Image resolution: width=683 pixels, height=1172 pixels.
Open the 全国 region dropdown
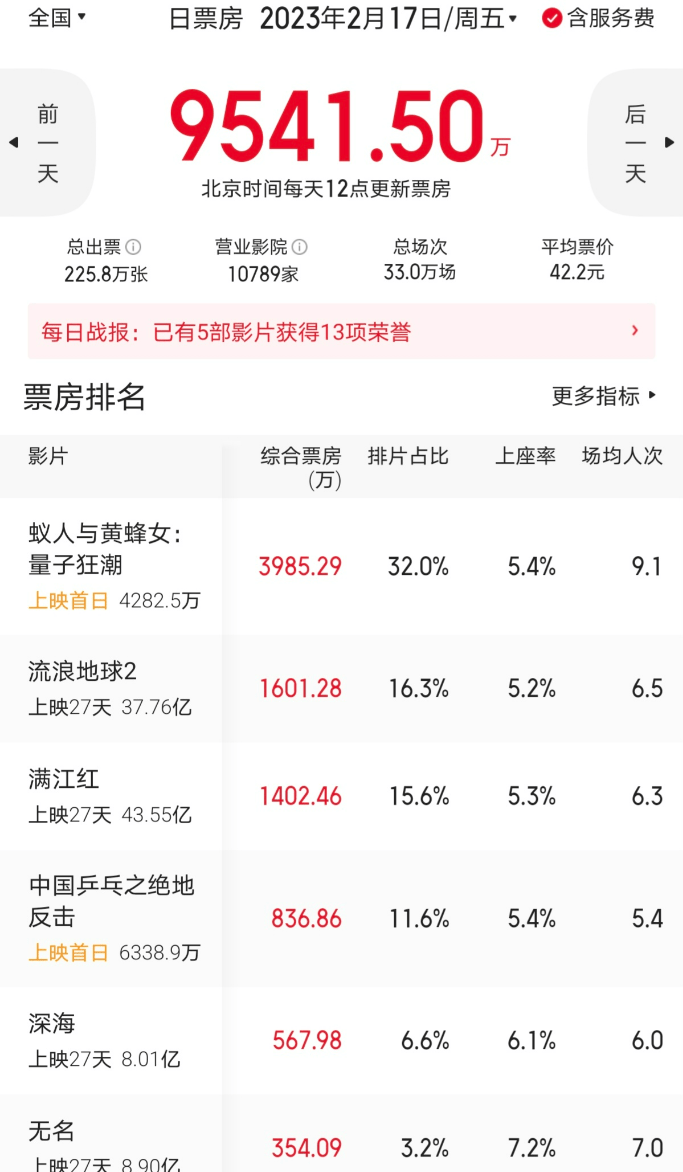[x=57, y=17]
